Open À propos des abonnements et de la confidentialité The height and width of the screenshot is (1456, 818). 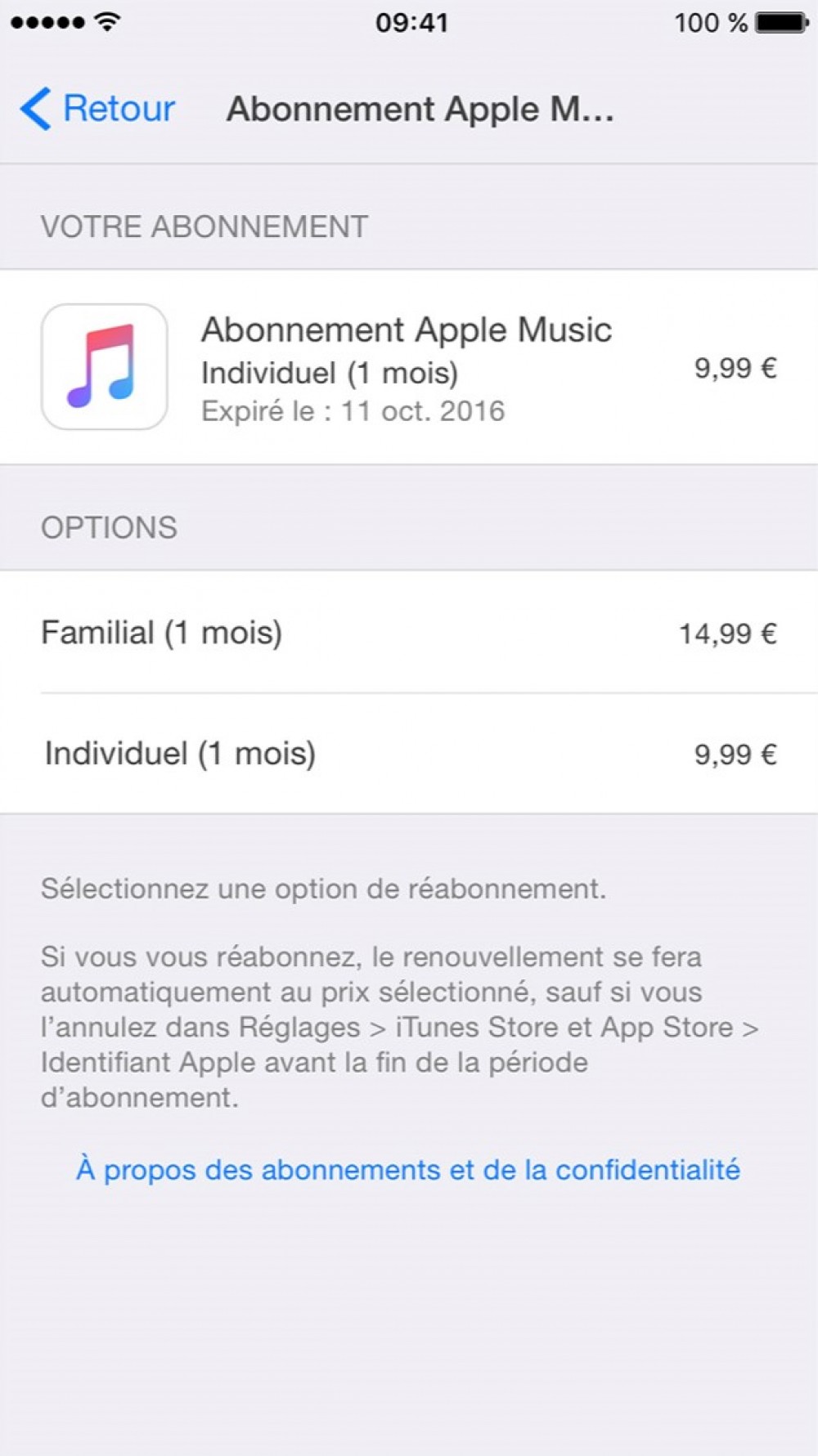[407, 1170]
